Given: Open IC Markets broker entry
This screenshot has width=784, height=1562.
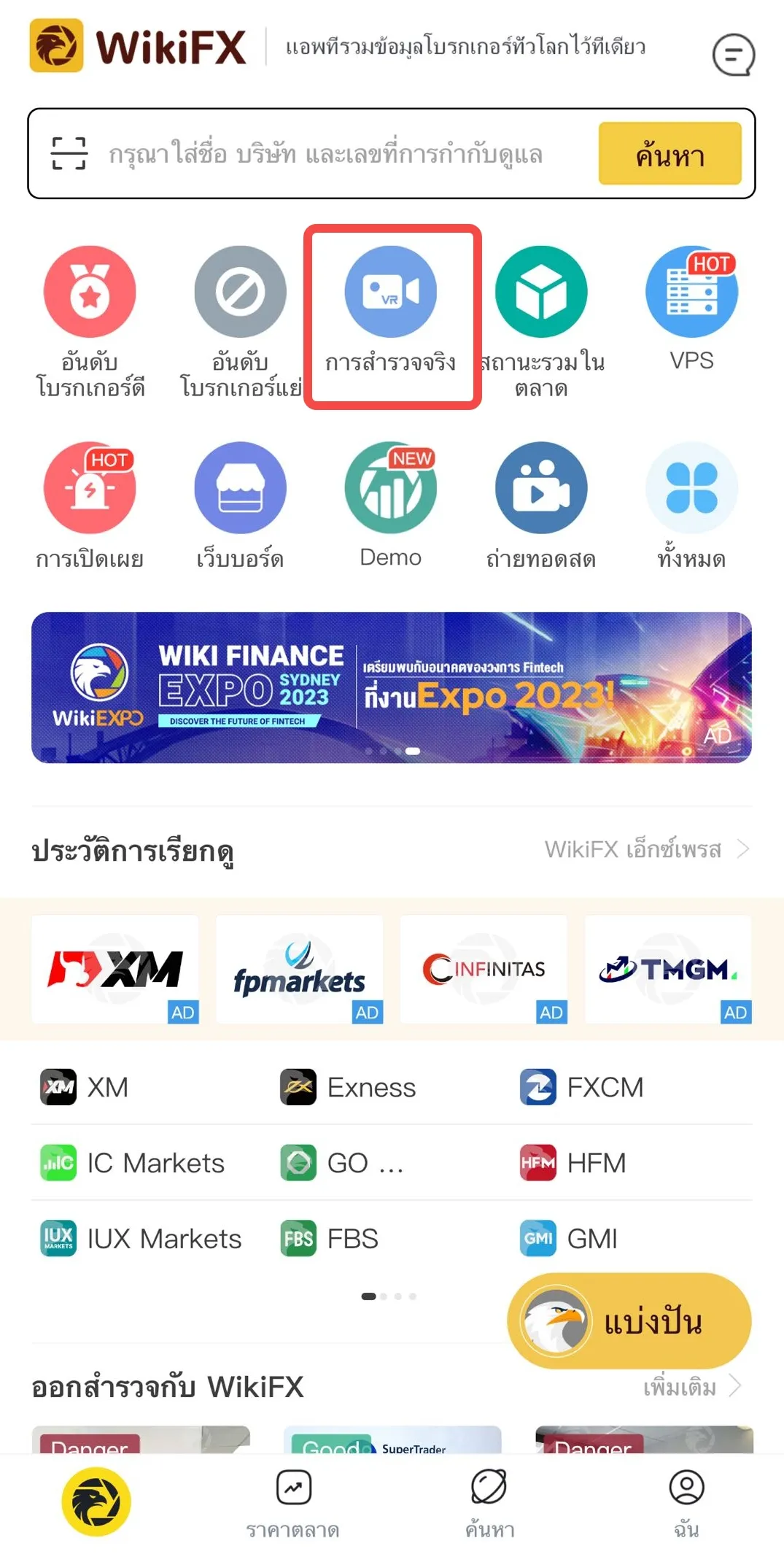Looking at the screenshot, I should [x=133, y=1163].
